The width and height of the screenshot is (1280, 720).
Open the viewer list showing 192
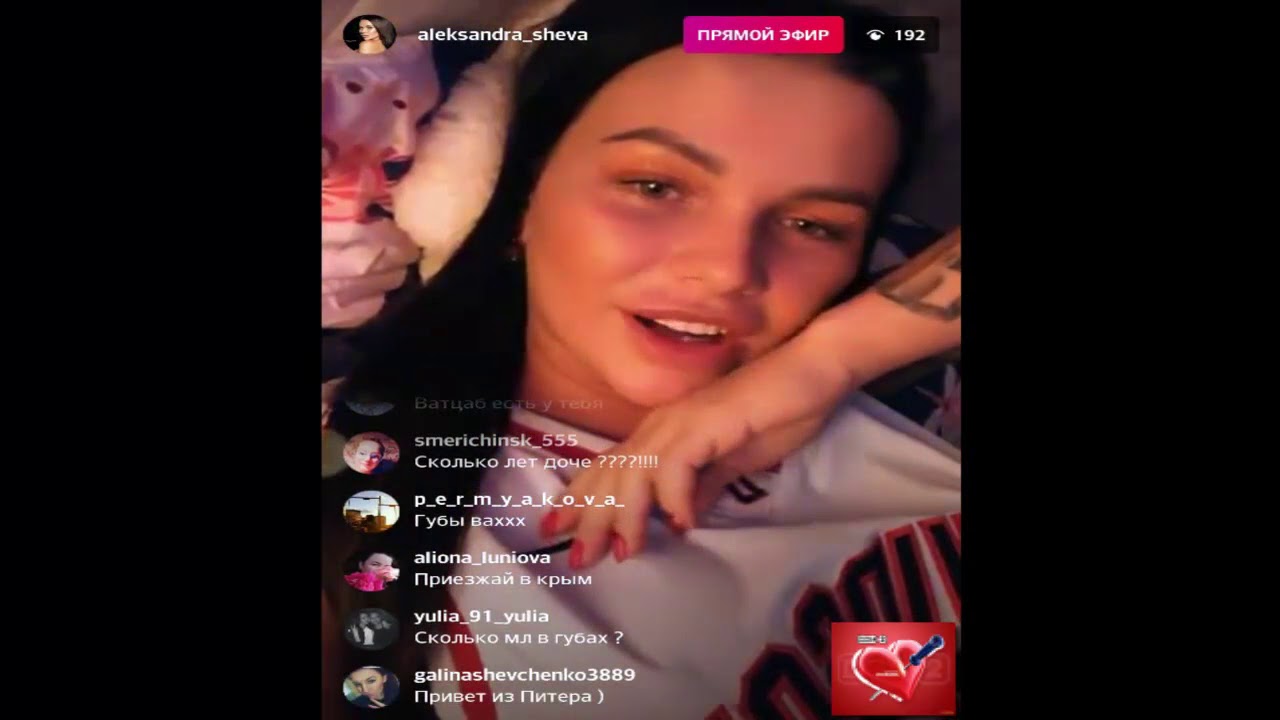897,35
